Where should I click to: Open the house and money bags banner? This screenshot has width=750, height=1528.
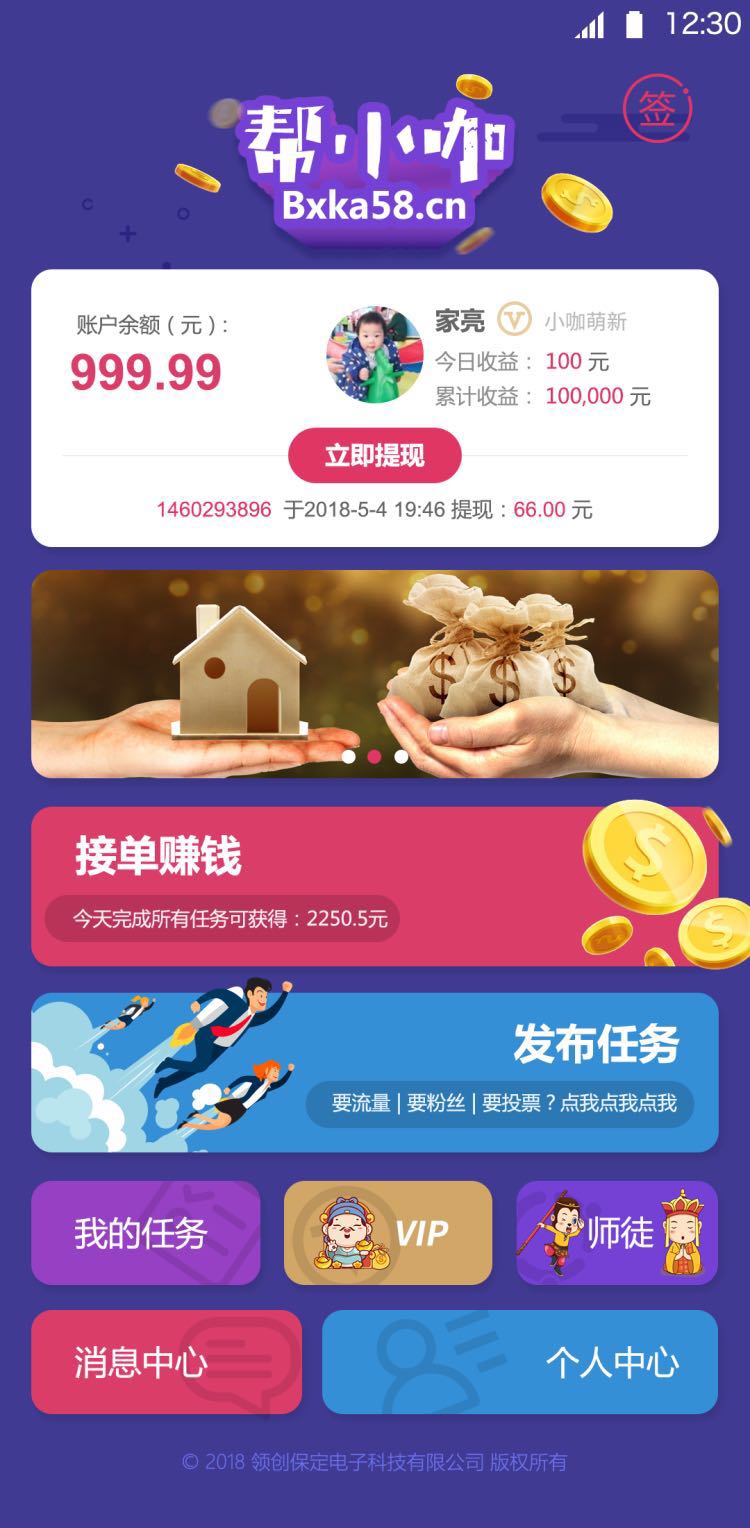[x=375, y=674]
